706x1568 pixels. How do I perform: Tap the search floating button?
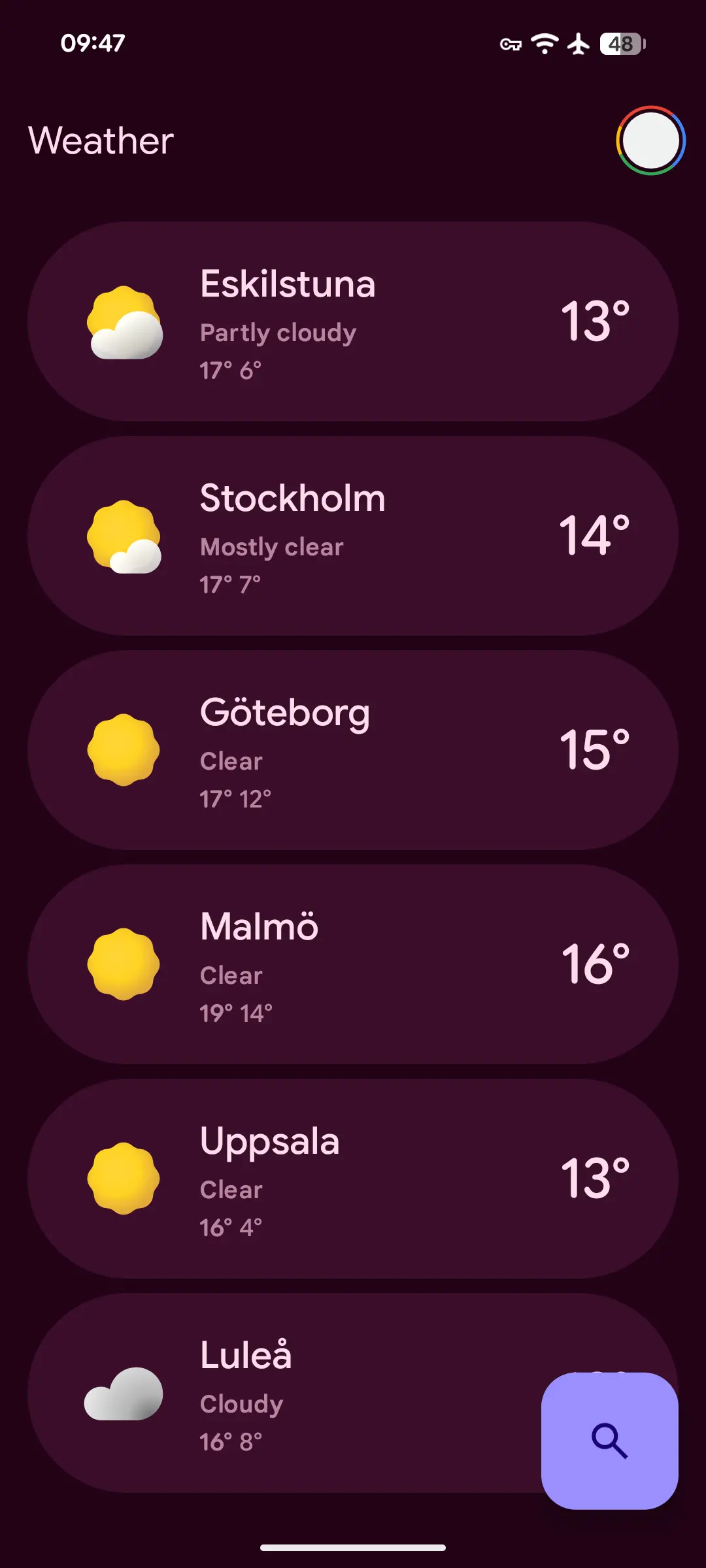pos(610,1441)
